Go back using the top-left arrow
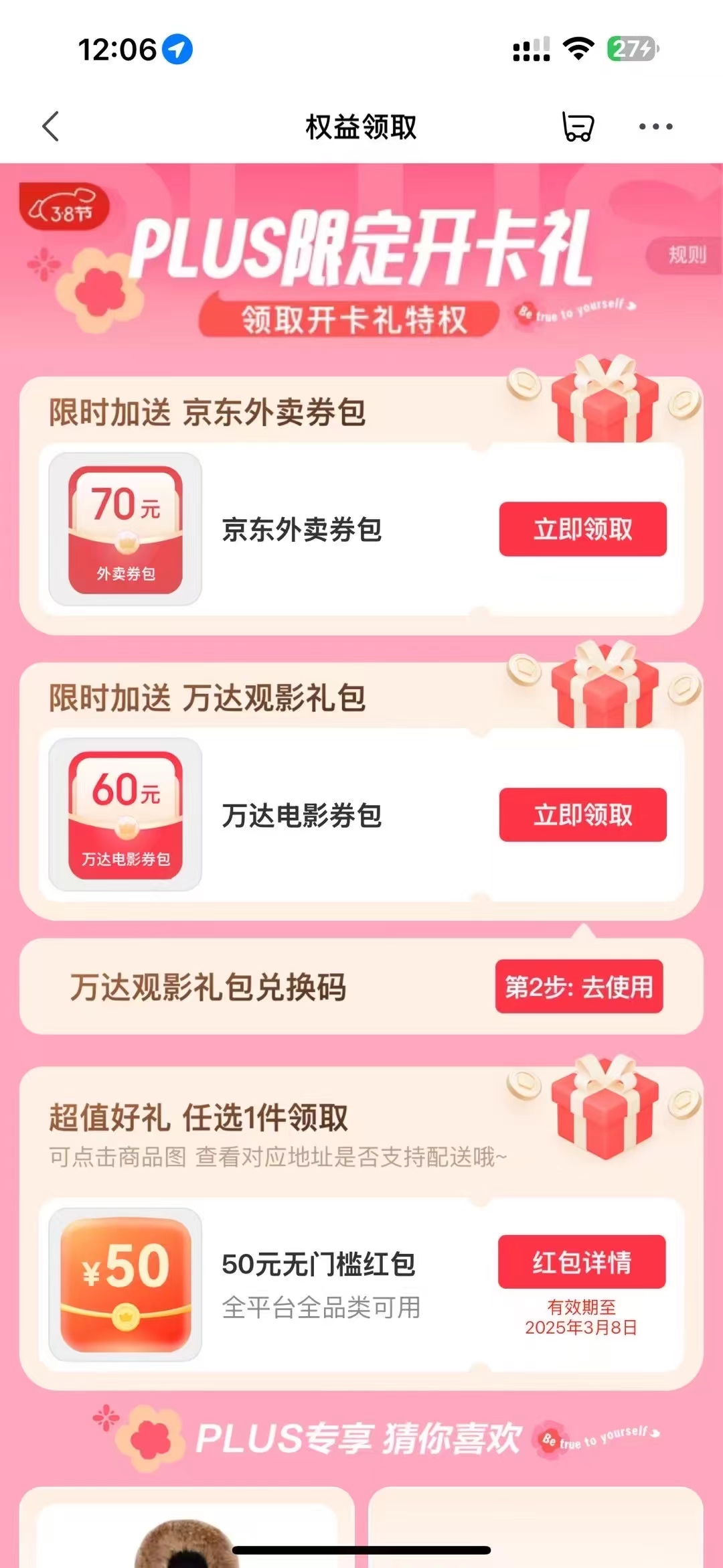Image resolution: width=723 pixels, height=1568 pixels. (x=51, y=126)
